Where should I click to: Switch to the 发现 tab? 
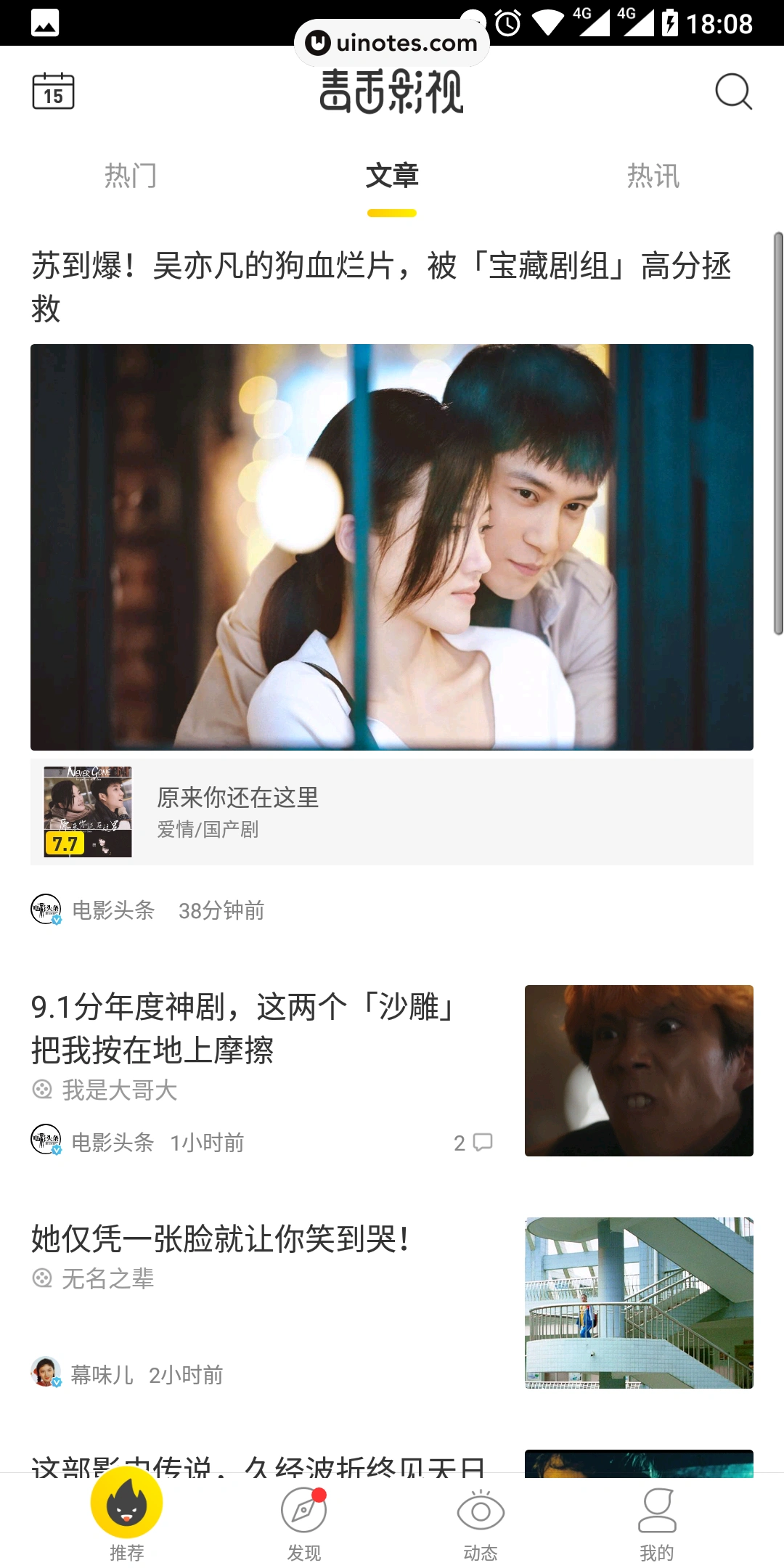303,1522
